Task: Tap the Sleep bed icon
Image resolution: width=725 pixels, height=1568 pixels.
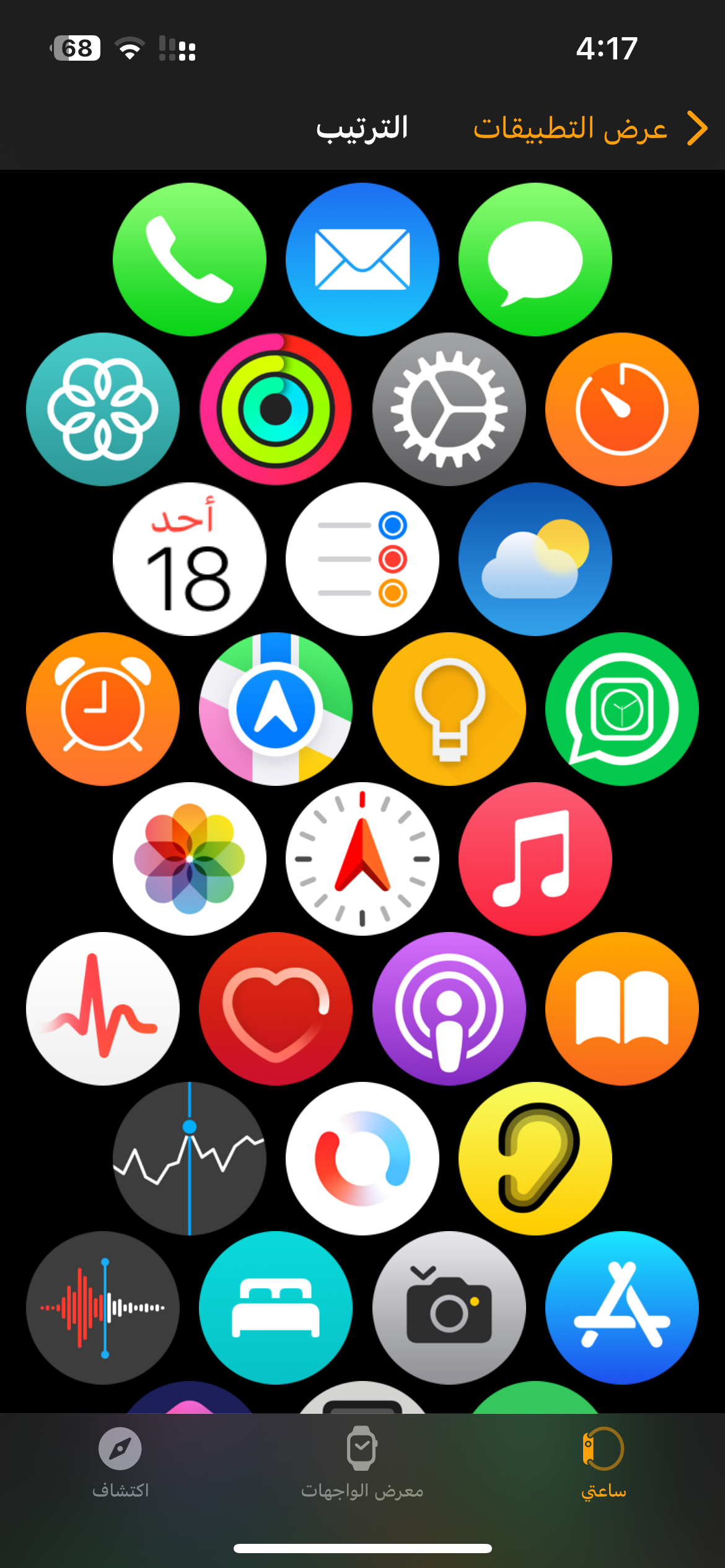Action: tap(276, 1308)
